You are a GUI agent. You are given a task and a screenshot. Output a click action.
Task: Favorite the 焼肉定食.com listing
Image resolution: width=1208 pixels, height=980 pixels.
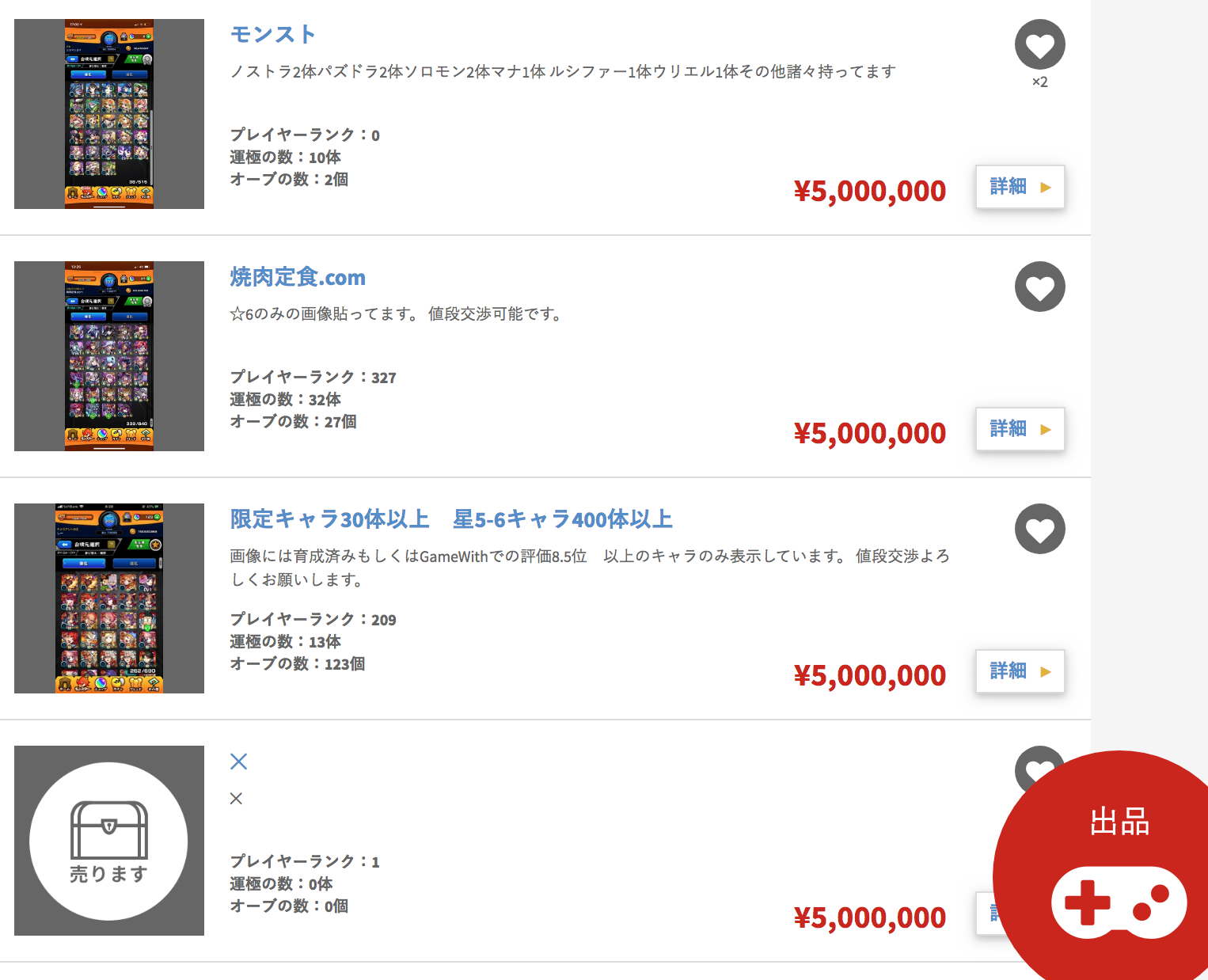[x=1039, y=287]
